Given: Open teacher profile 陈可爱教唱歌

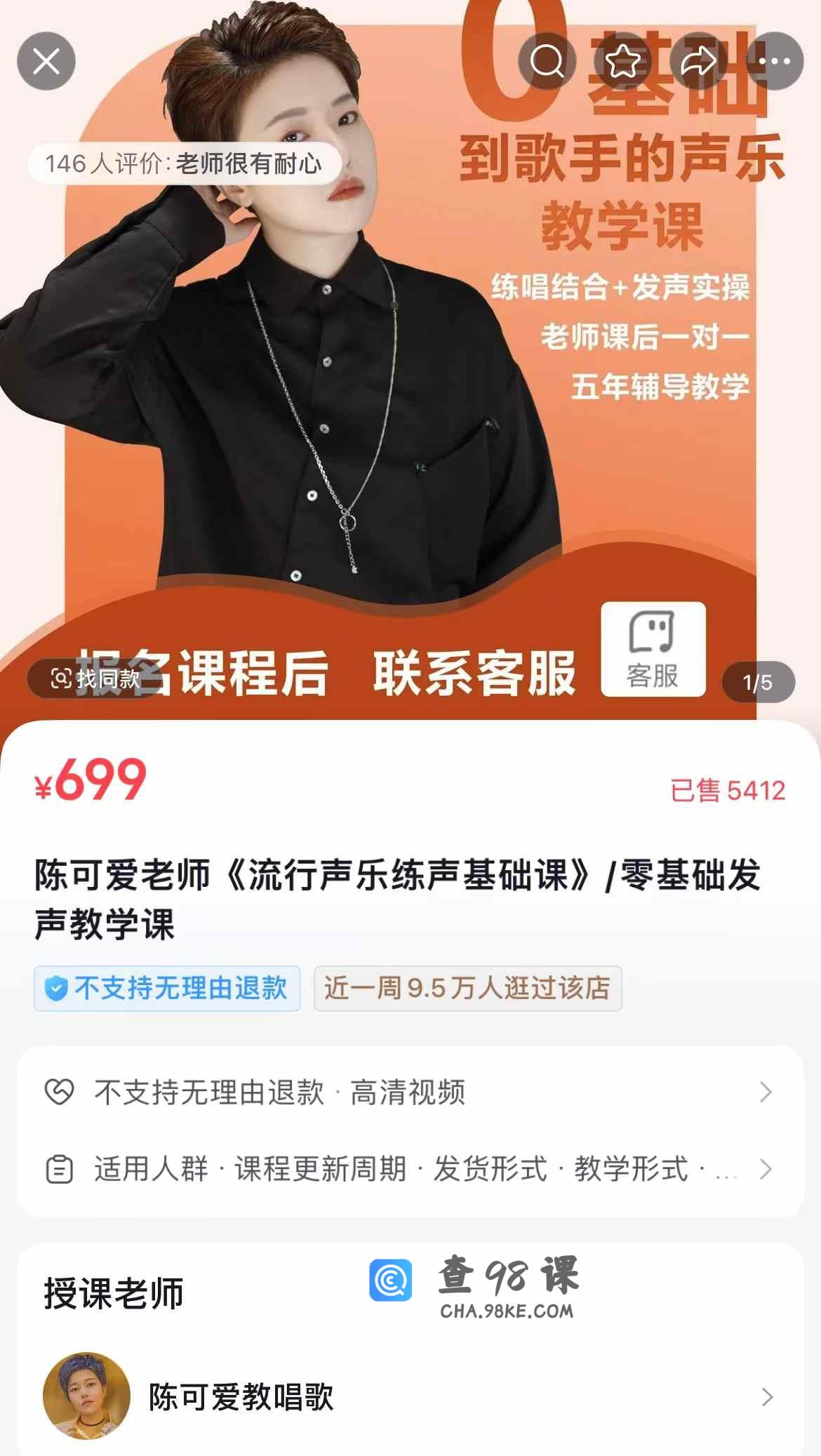Looking at the screenshot, I should click(x=410, y=1396).
